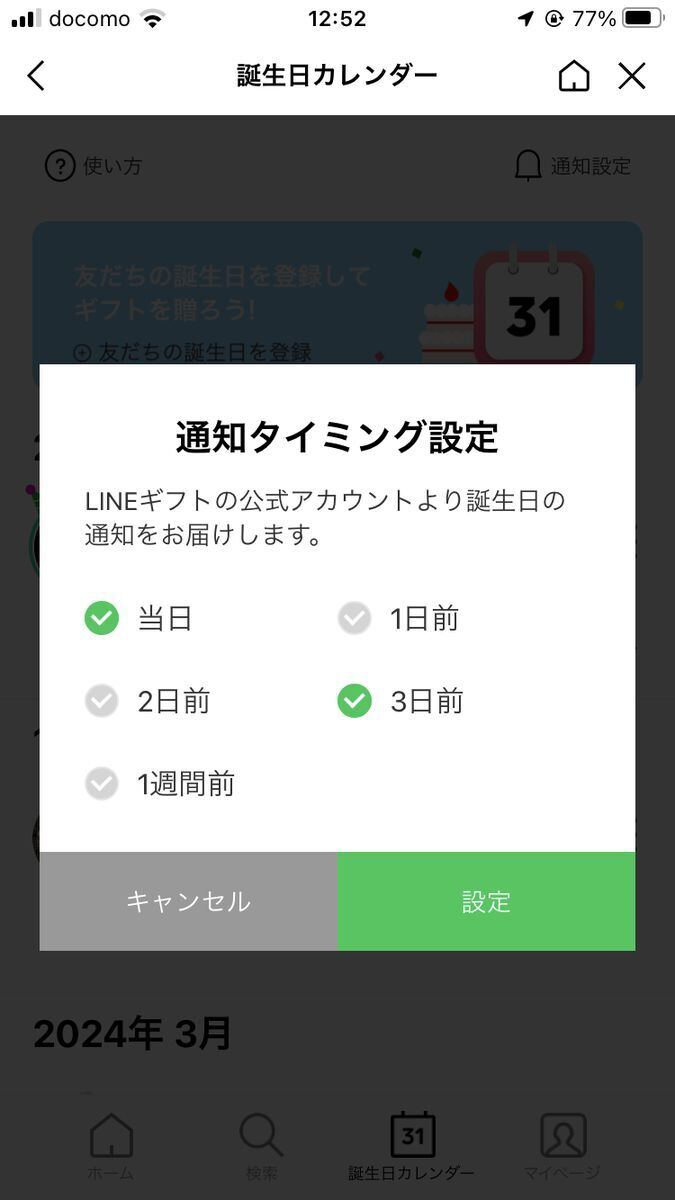Go back with the top-left arrow
Image resolution: width=675 pixels, height=1200 pixels.
click(36, 76)
